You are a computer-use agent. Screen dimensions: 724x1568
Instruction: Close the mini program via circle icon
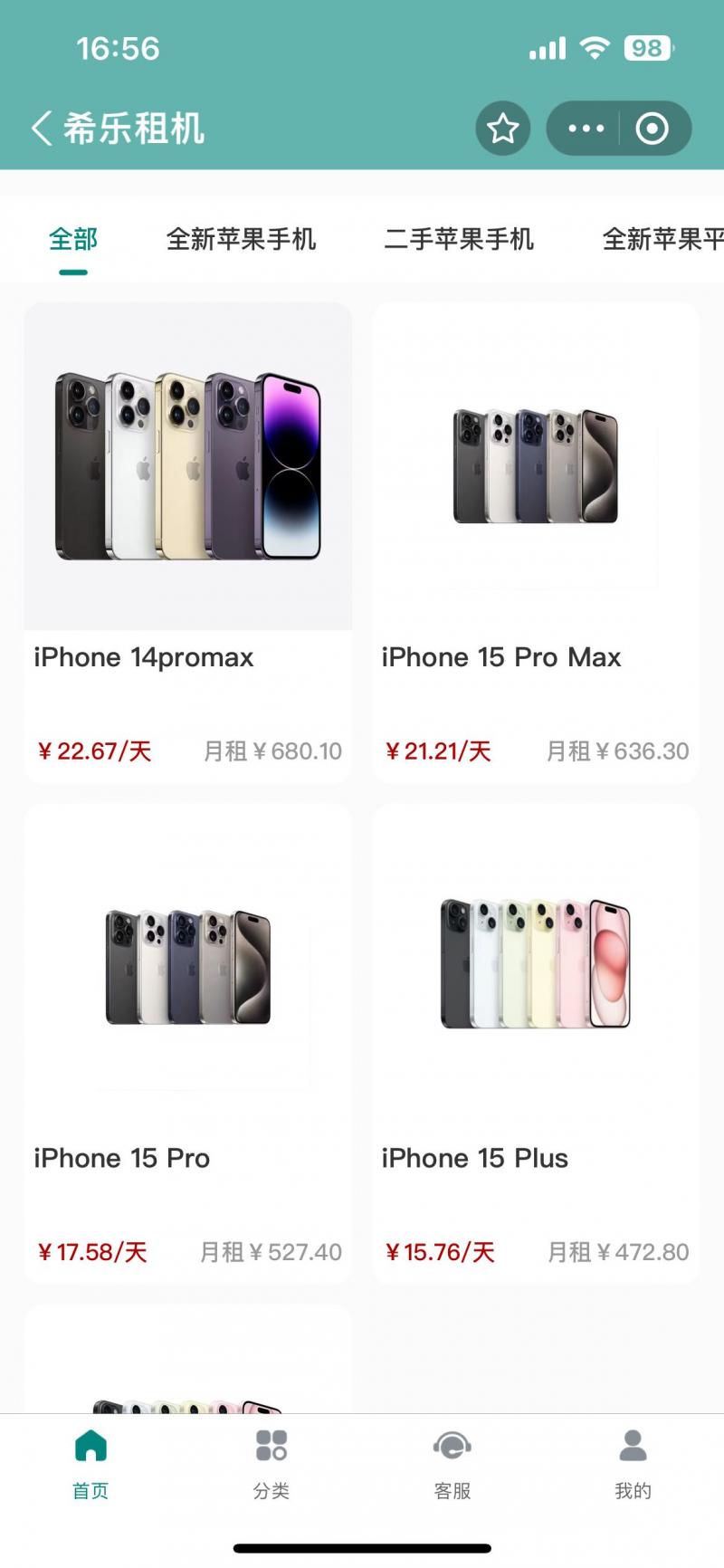652,129
